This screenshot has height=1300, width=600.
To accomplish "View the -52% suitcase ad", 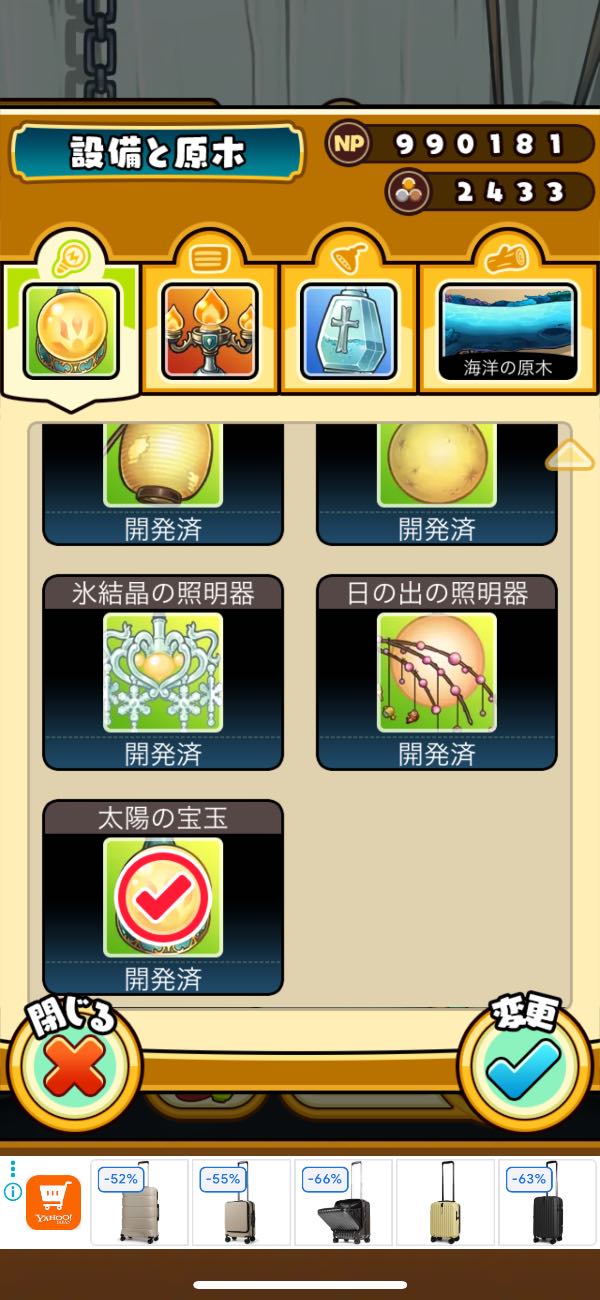I will 139,1202.
